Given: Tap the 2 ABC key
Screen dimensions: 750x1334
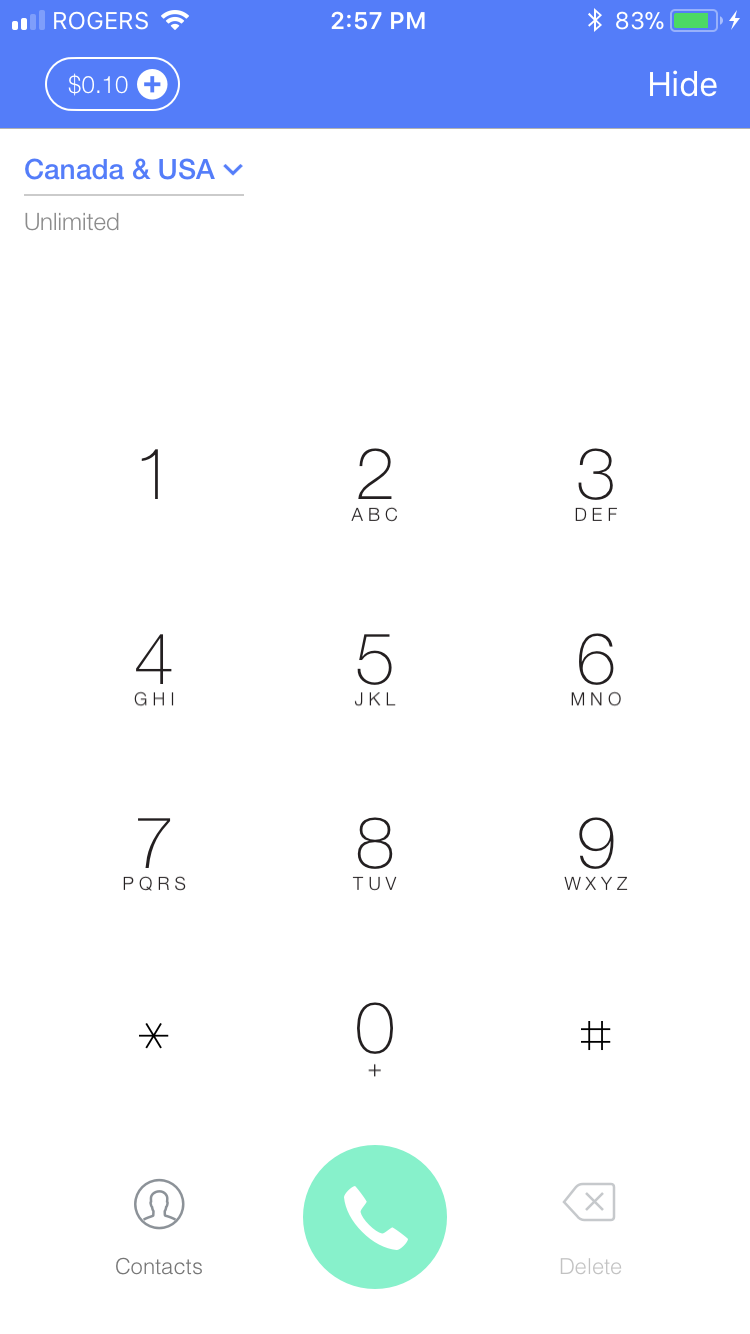Looking at the screenshot, I should (x=375, y=485).
